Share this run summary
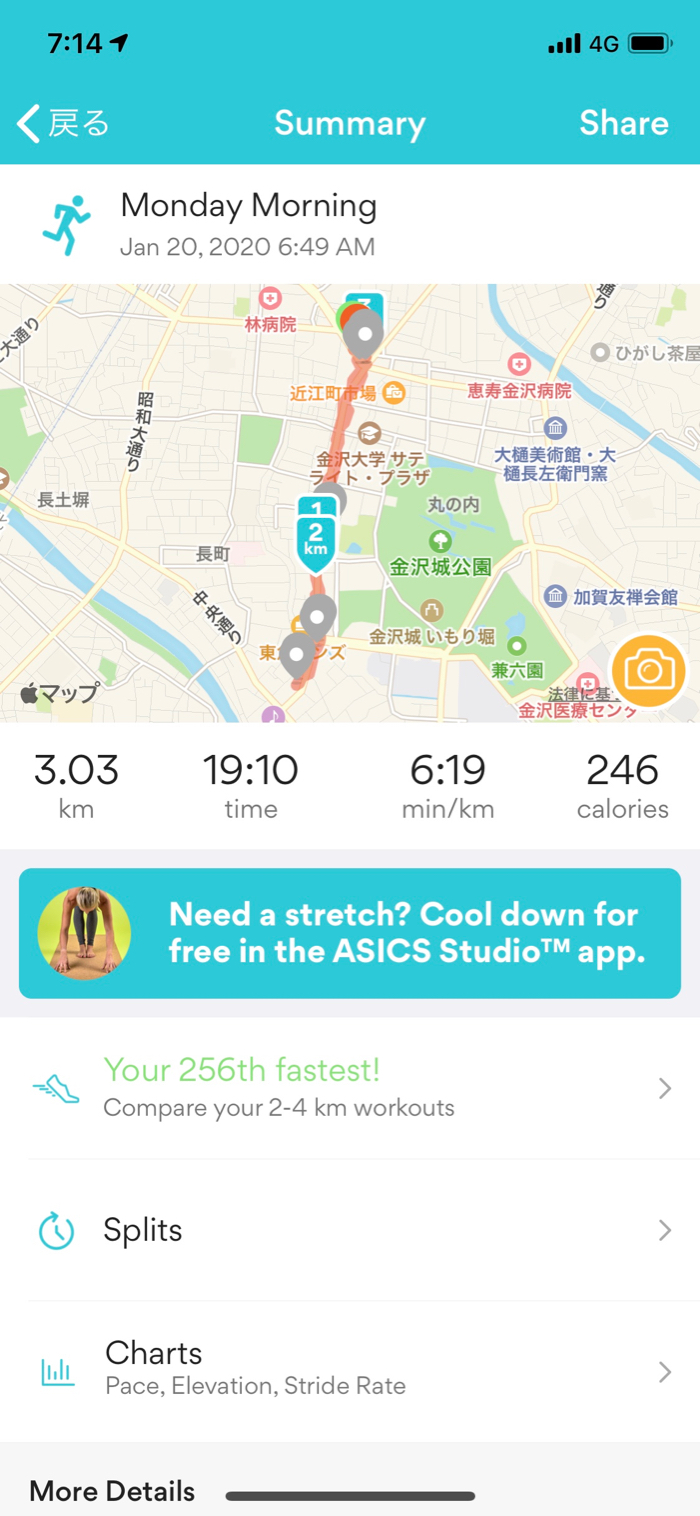The image size is (700, 1516). (x=623, y=123)
